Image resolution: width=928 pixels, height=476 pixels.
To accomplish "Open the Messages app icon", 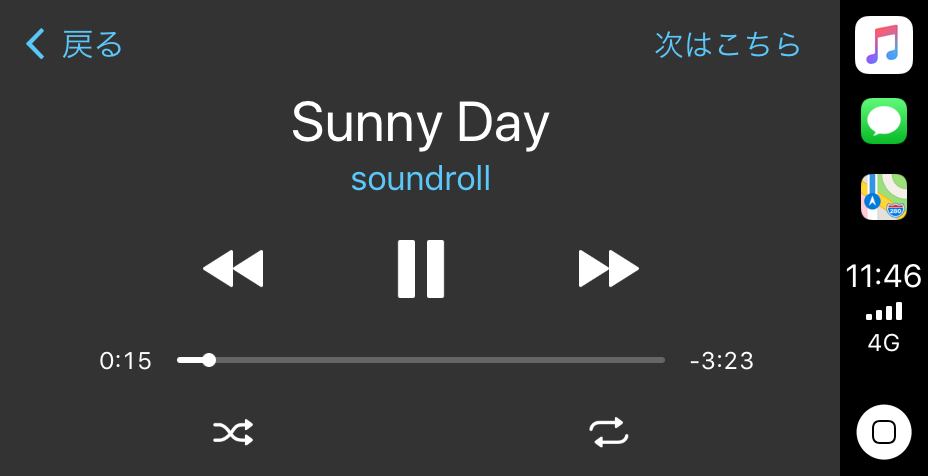I will pos(884,121).
